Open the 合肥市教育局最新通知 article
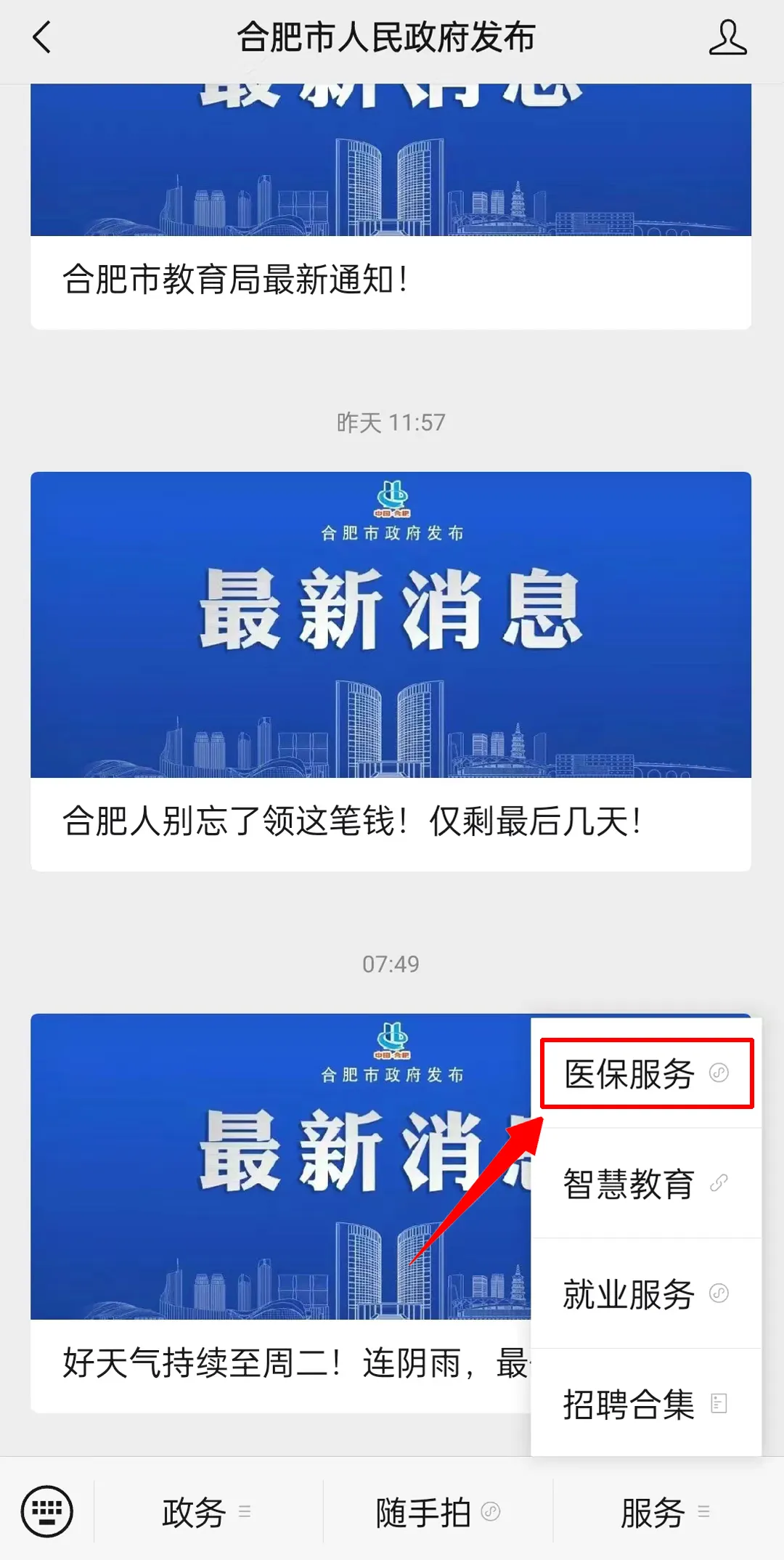The width and height of the screenshot is (784, 1560). click(391, 280)
